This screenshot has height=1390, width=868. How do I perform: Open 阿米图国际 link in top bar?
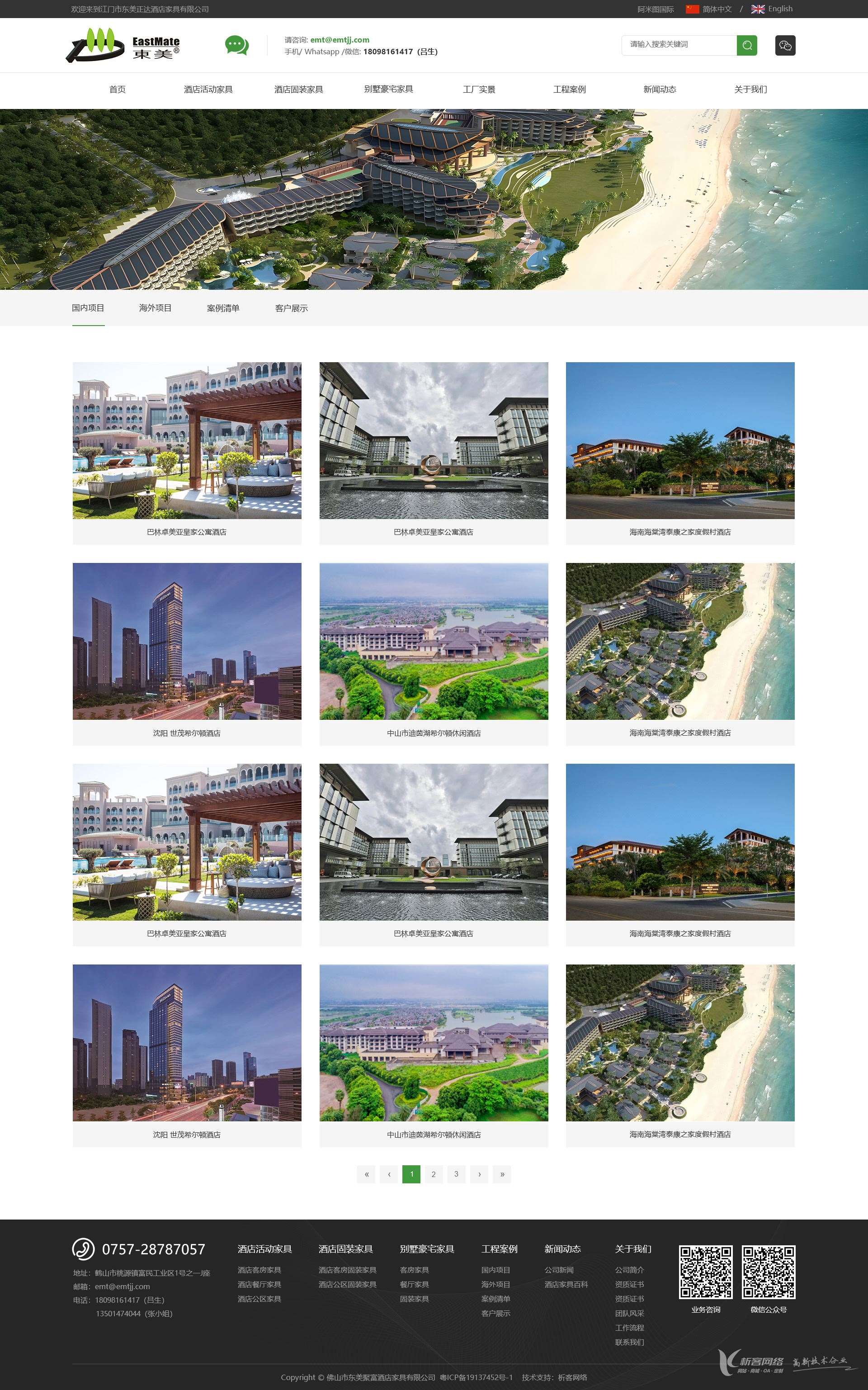pos(655,9)
